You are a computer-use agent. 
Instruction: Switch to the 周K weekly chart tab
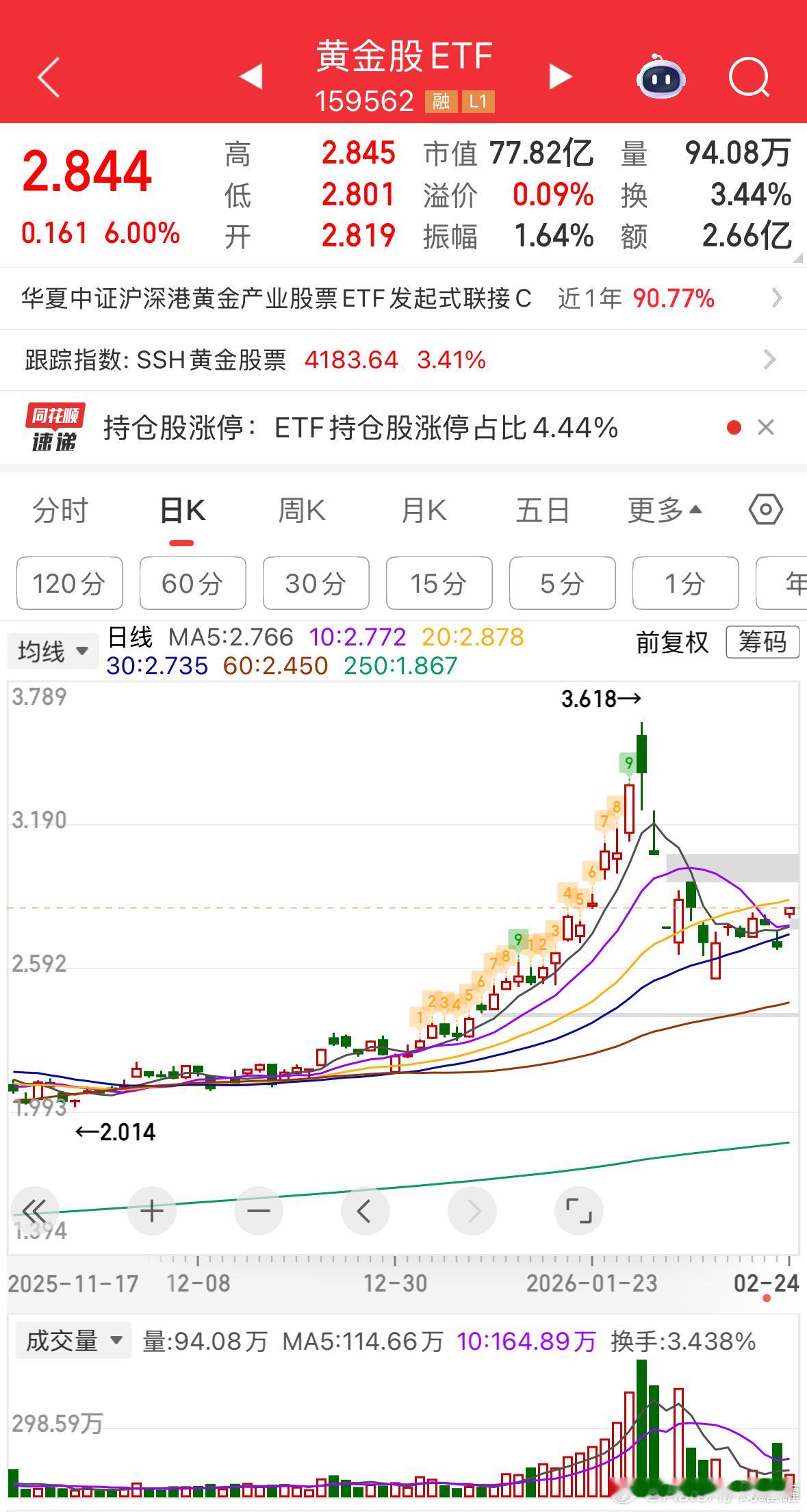click(301, 509)
